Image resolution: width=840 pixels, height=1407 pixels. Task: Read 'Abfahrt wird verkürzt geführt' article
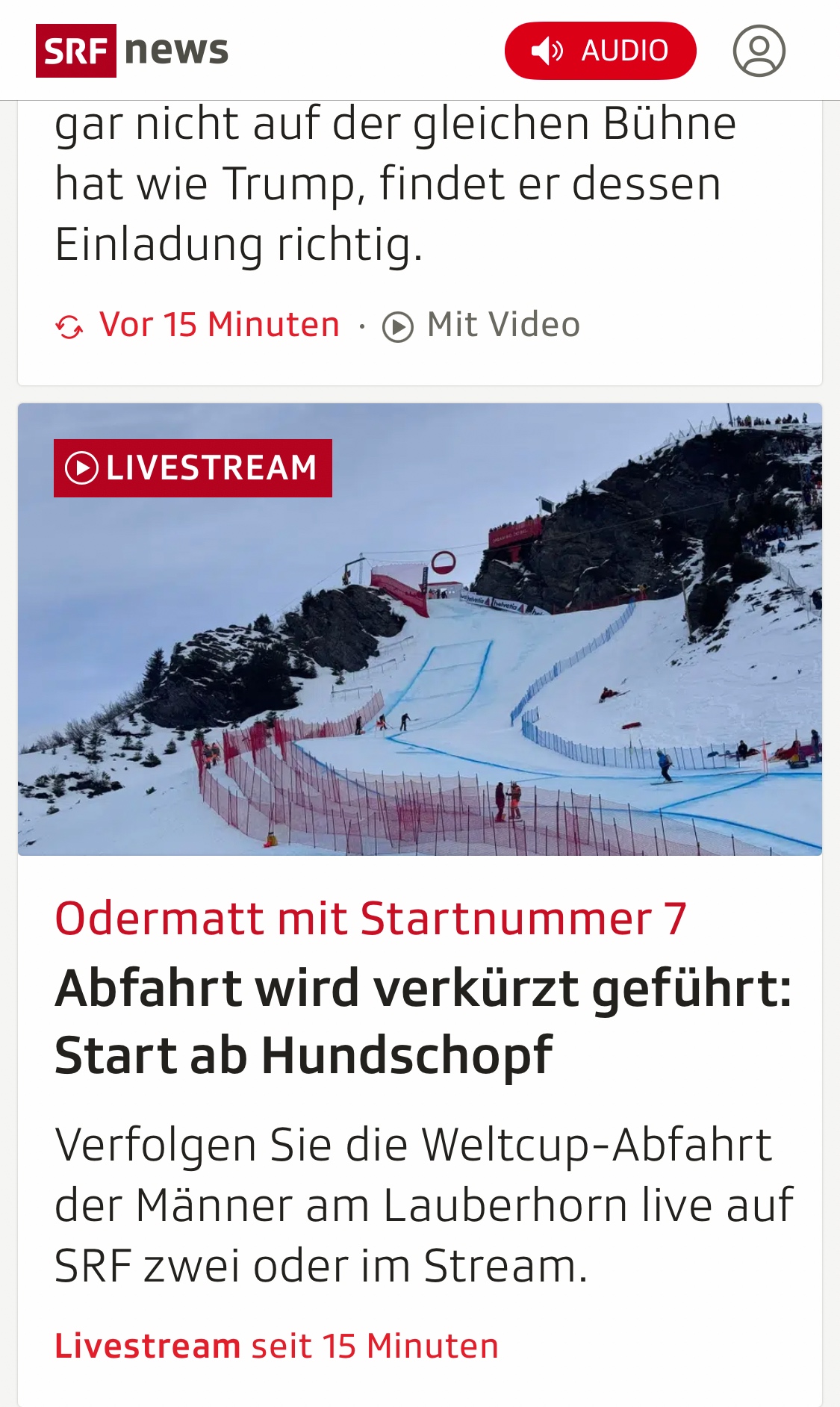(423, 1021)
